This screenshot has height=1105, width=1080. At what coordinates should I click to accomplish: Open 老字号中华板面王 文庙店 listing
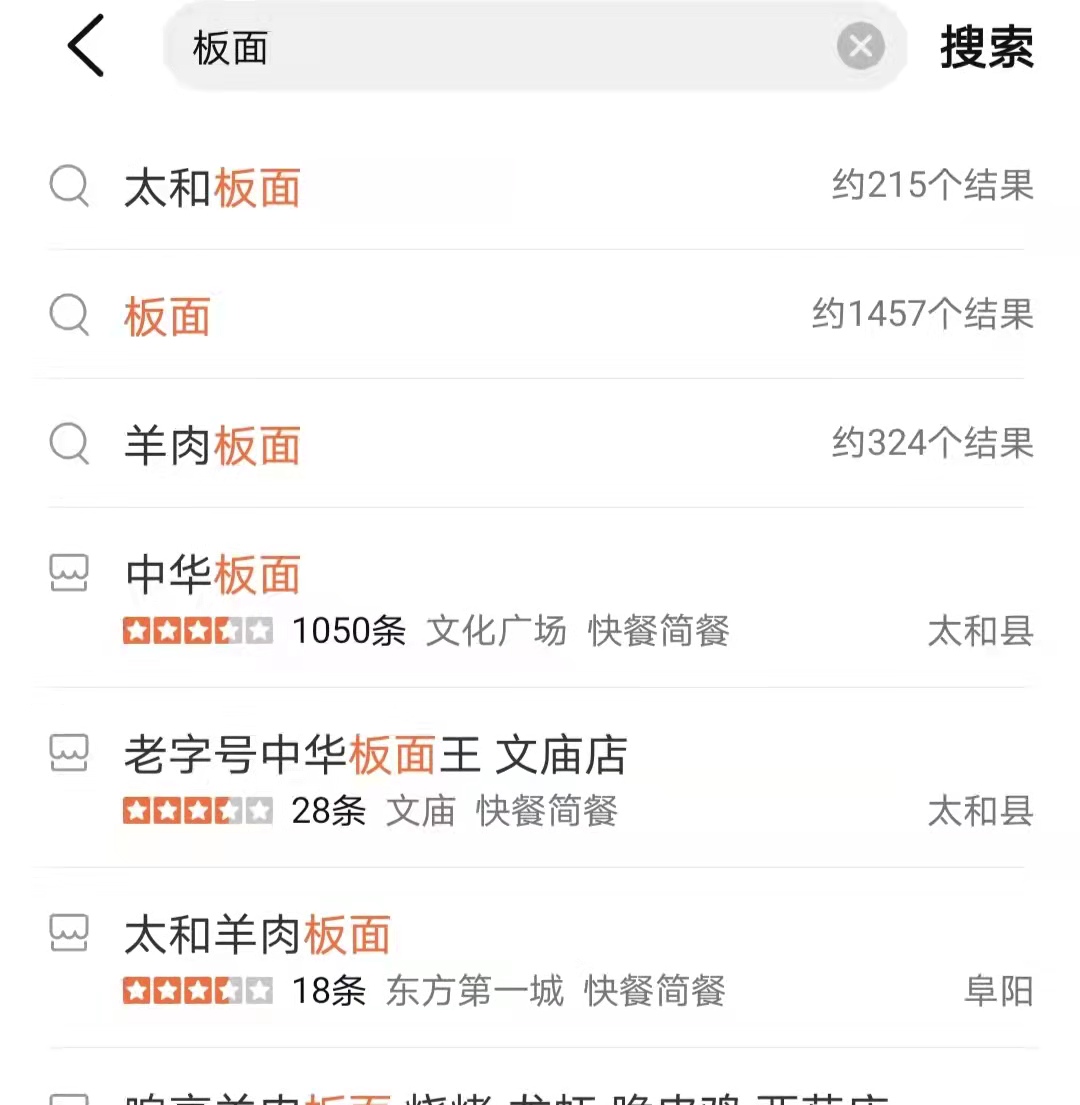tap(378, 756)
